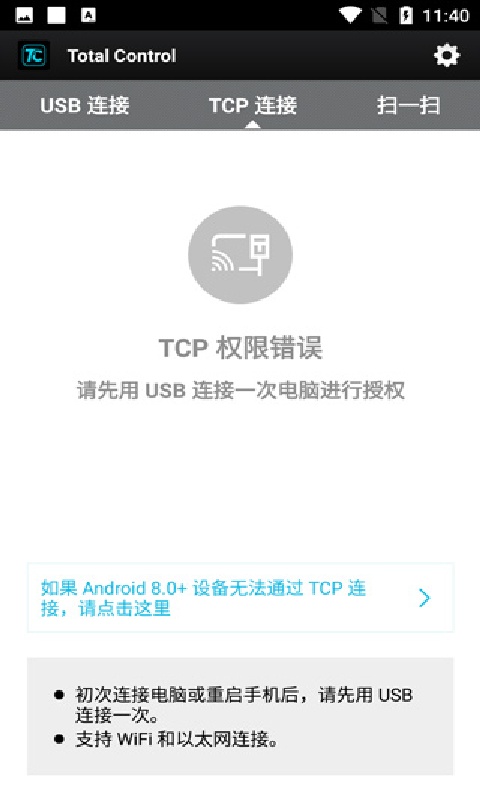The image size is (480, 800).
Task: Open the settings gear icon
Action: [446, 55]
